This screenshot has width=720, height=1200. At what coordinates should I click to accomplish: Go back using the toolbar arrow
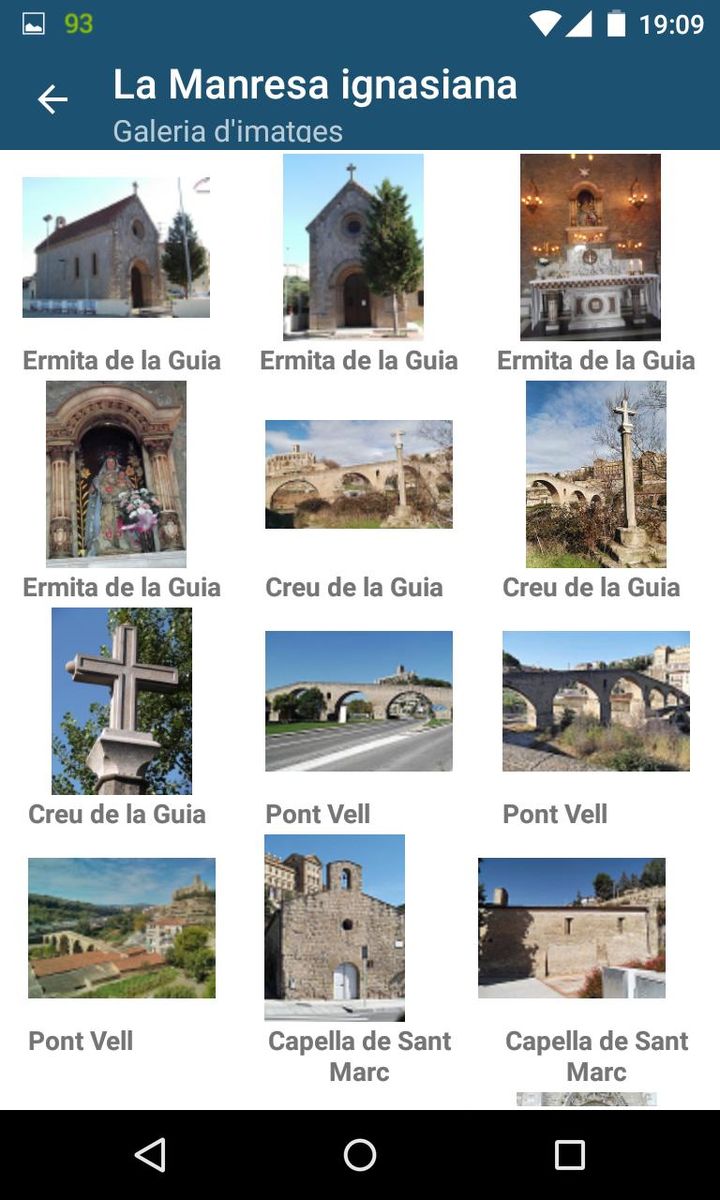coord(52,99)
